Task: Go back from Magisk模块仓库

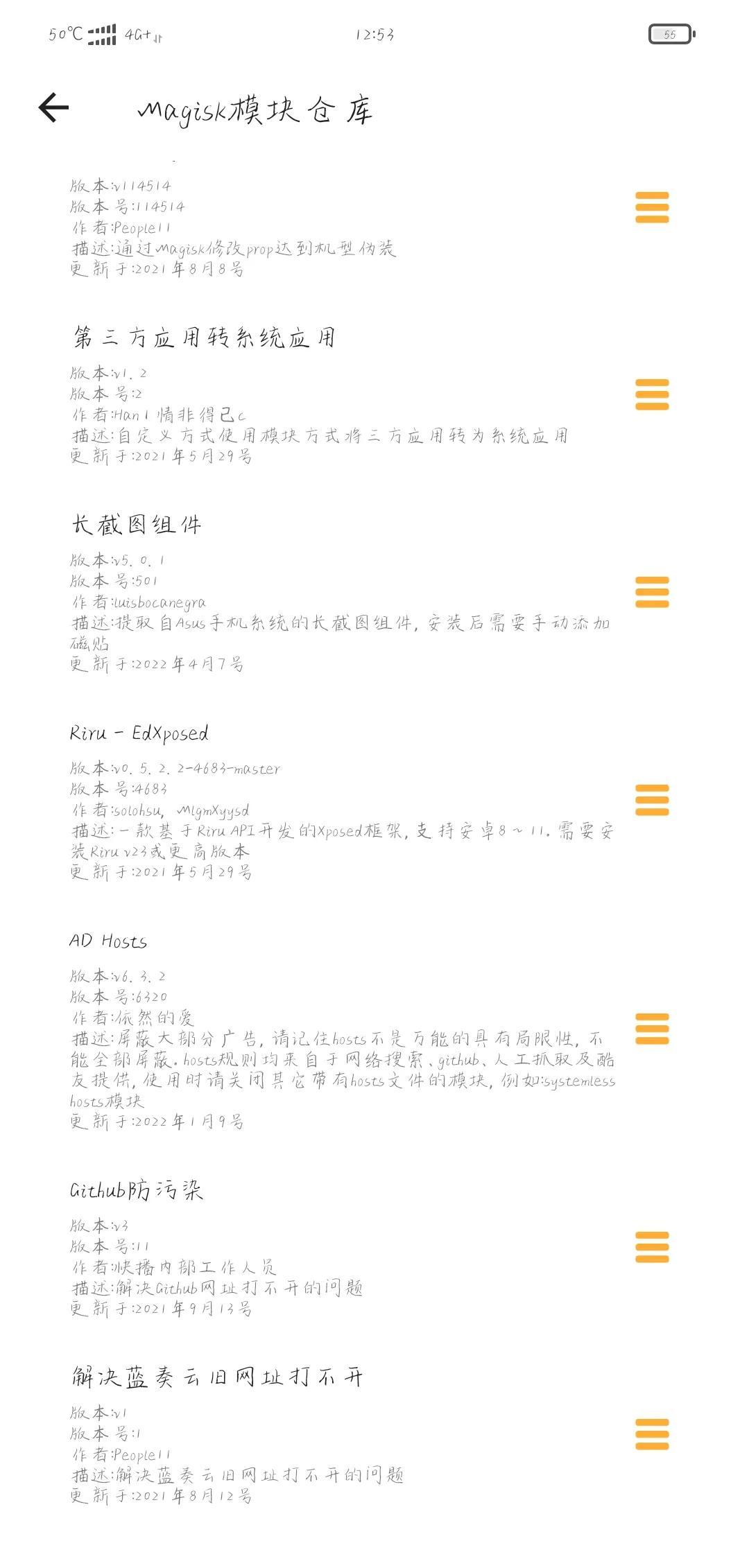Action: coord(53,107)
